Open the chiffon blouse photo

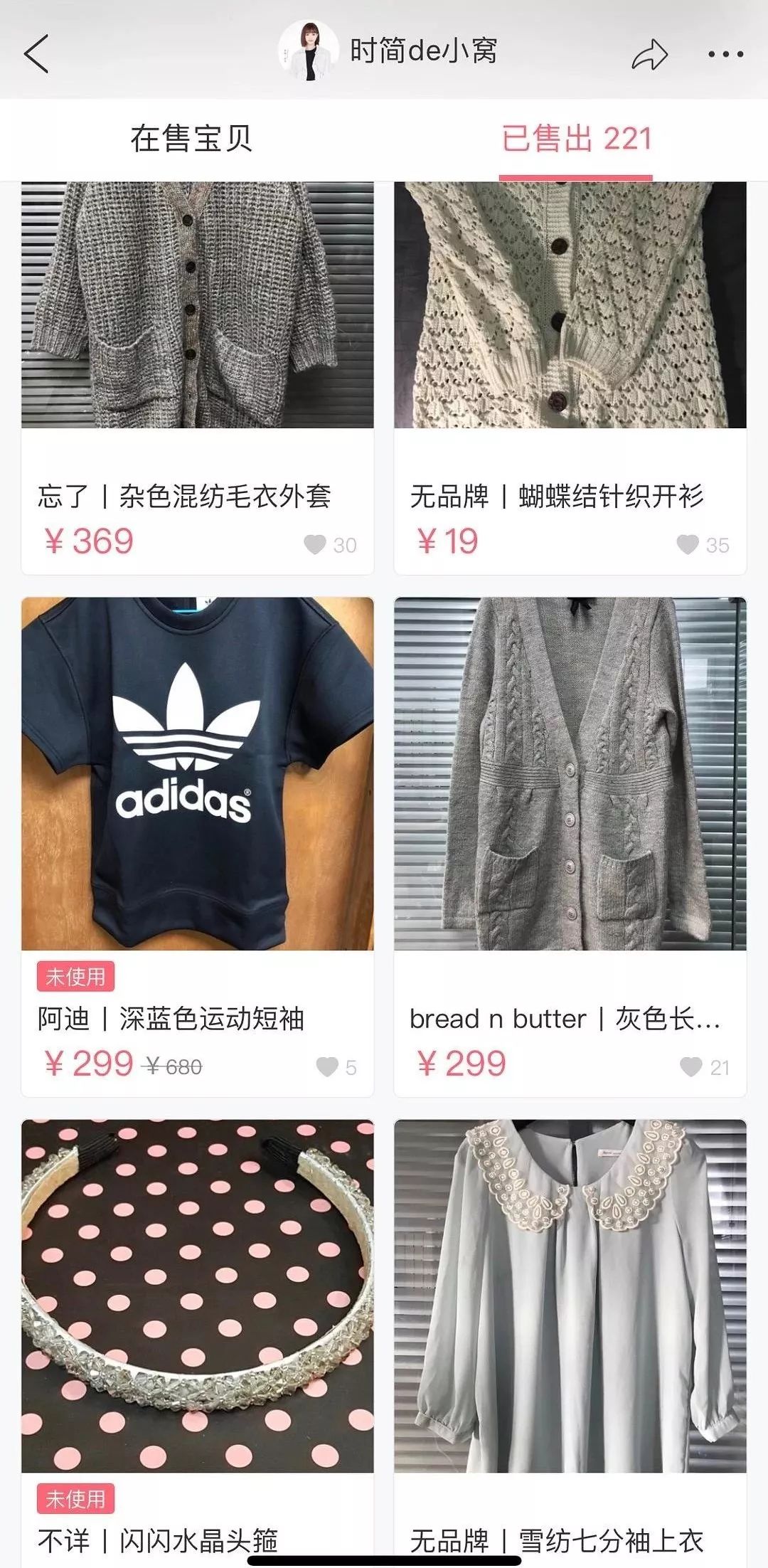569,1295
